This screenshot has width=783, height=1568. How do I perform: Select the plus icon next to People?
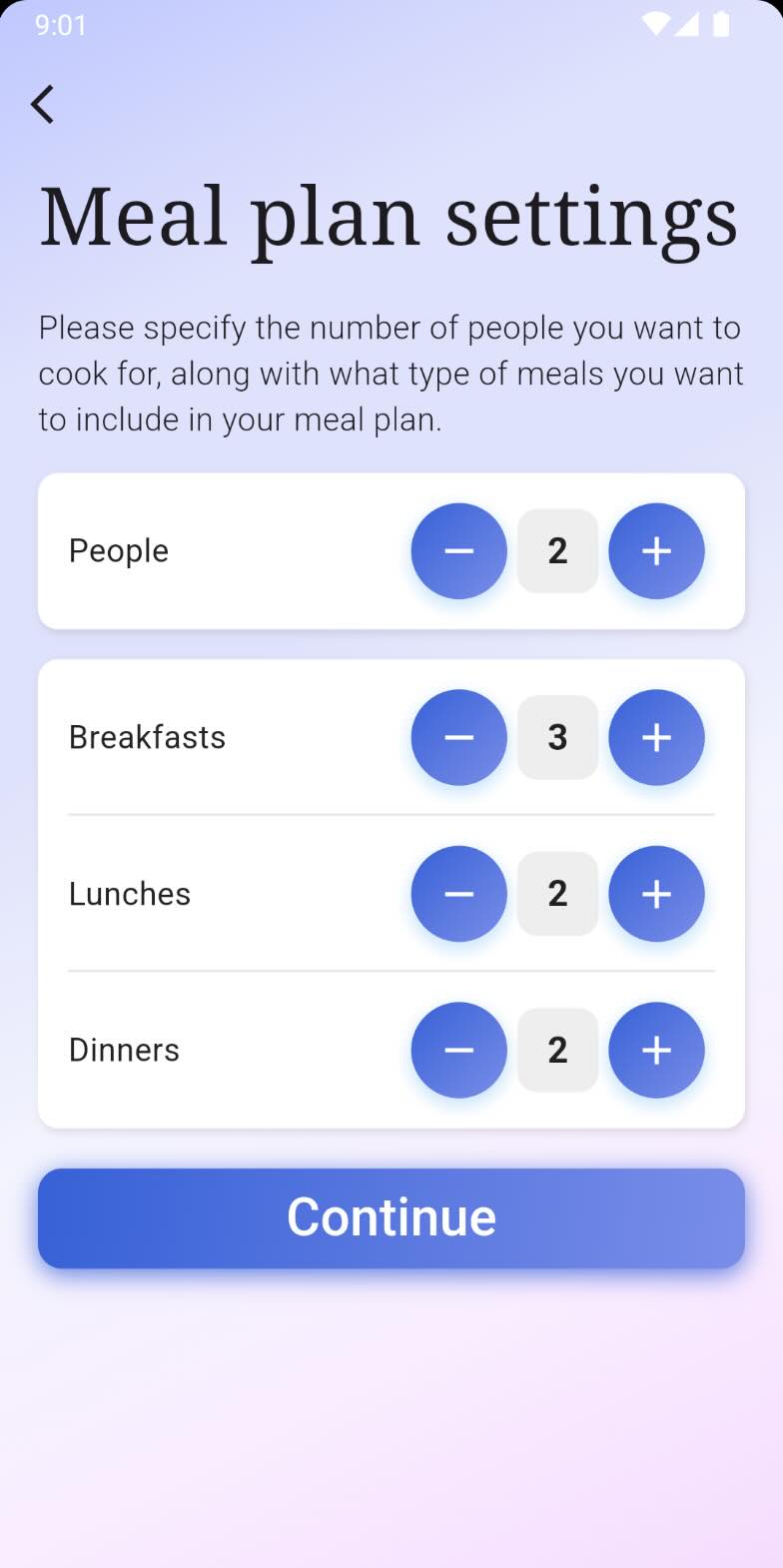coord(656,550)
